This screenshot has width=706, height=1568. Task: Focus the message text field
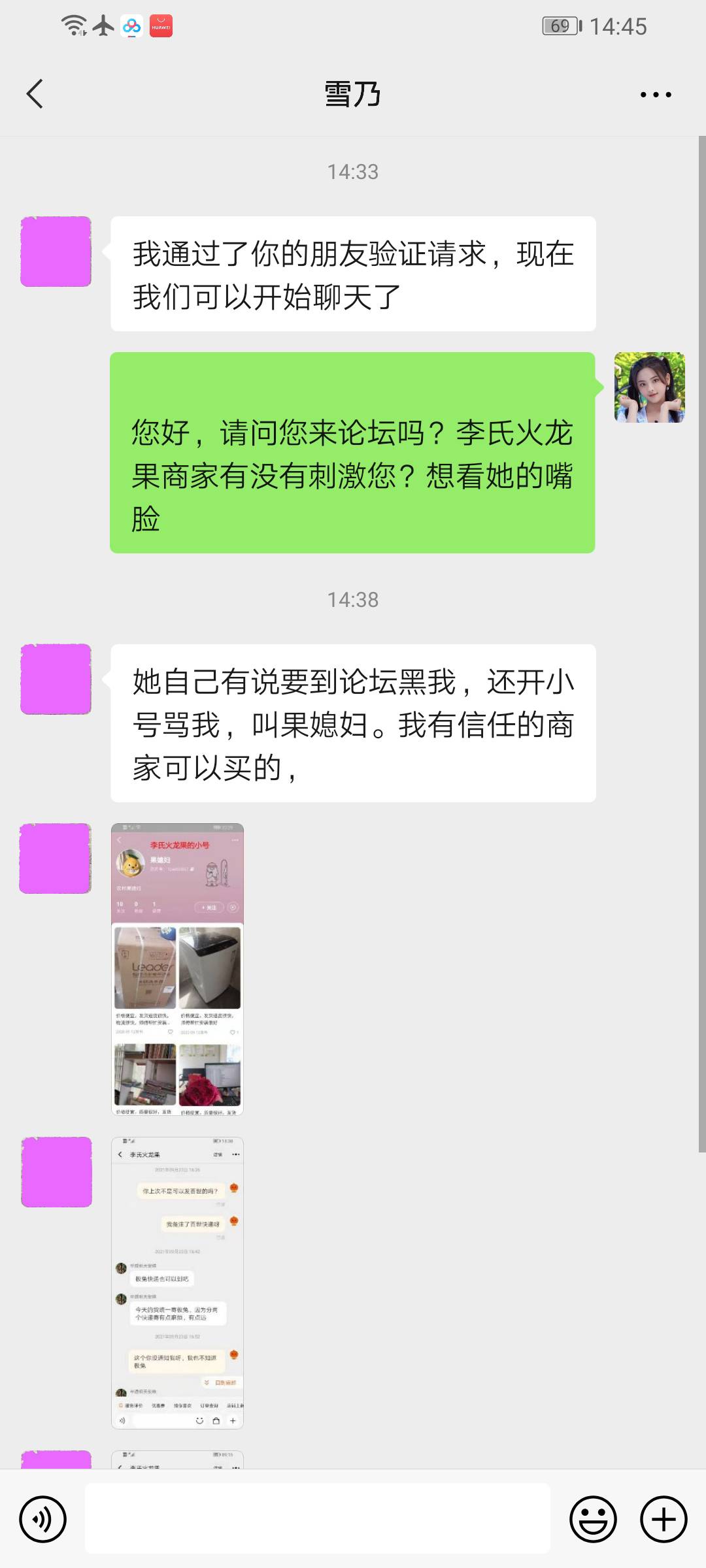coord(318,1518)
